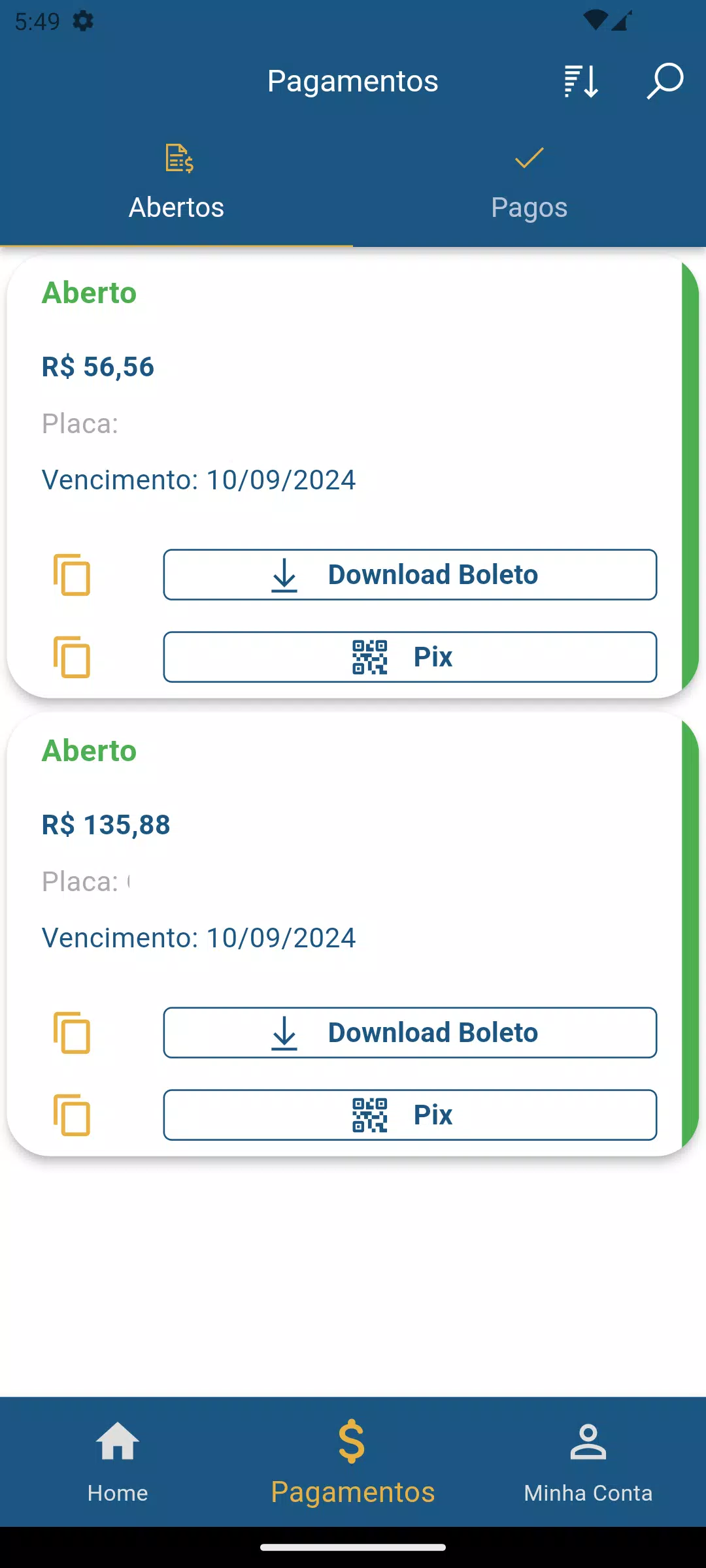Tap the green status strip on the first card
This screenshot has height=1568, width=706.
[x=688, y=470]
